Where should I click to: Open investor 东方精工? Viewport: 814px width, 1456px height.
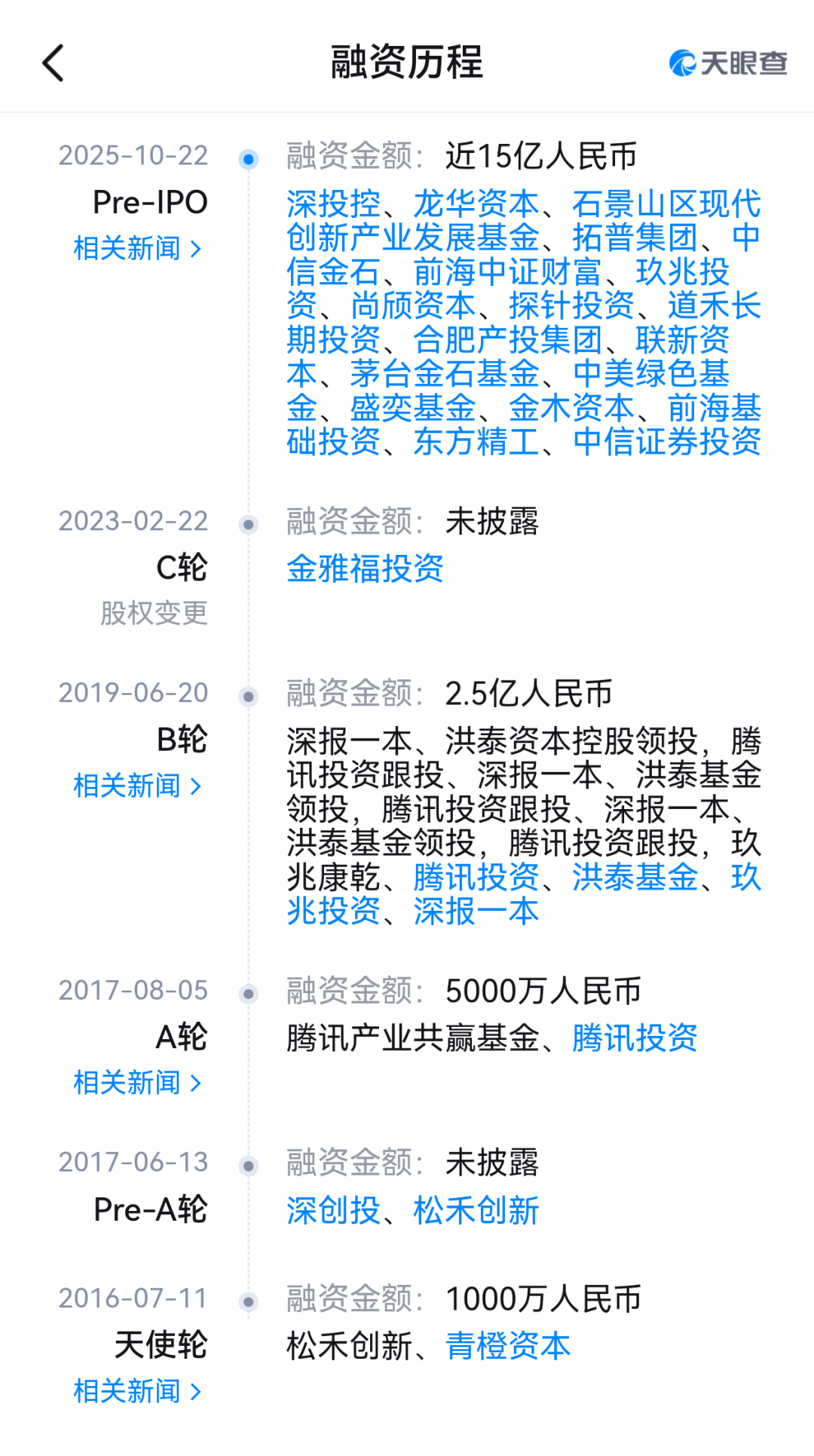click(x=476, y=442)
